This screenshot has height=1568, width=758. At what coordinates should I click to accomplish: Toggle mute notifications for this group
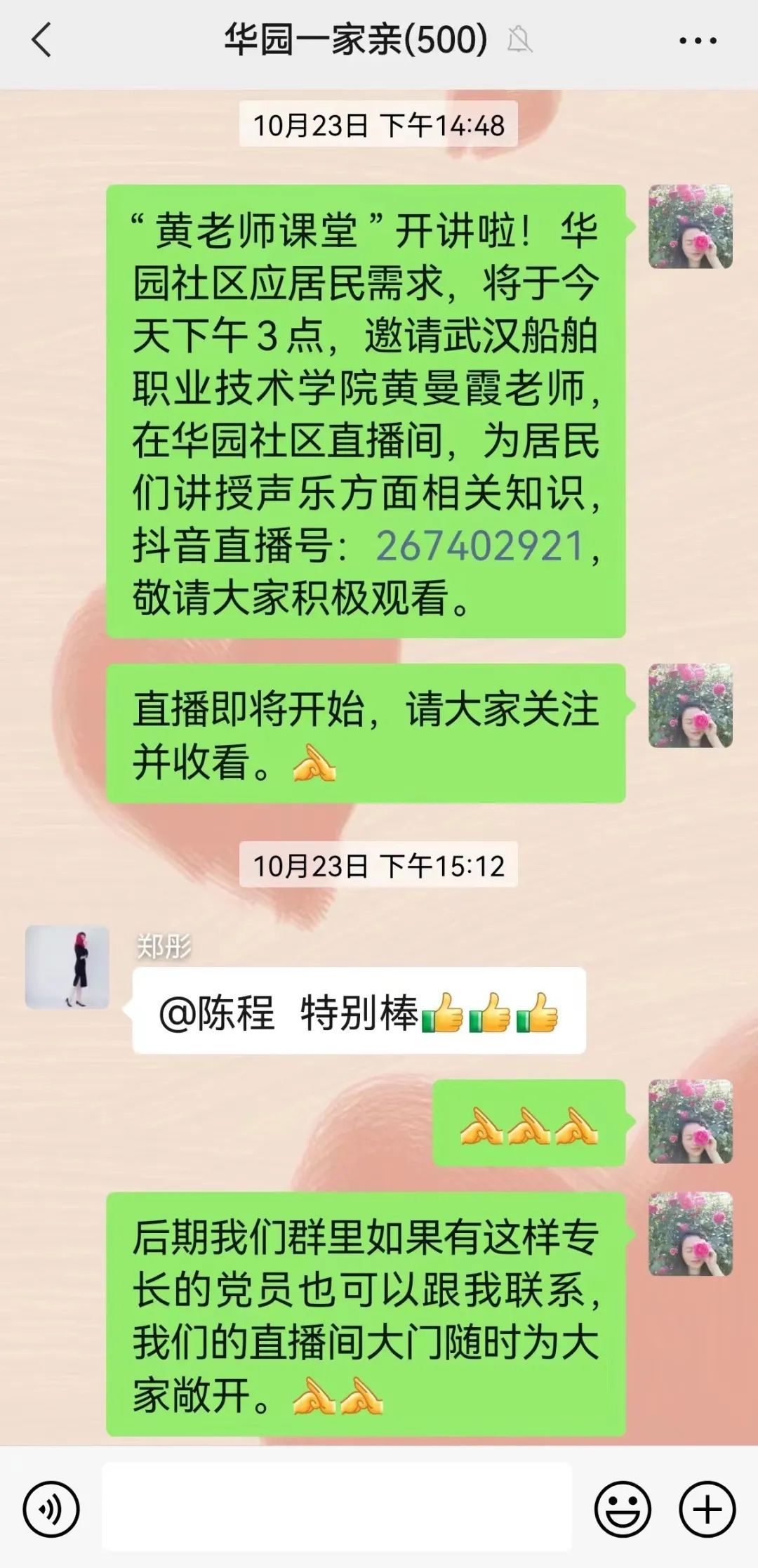point(519,41)
